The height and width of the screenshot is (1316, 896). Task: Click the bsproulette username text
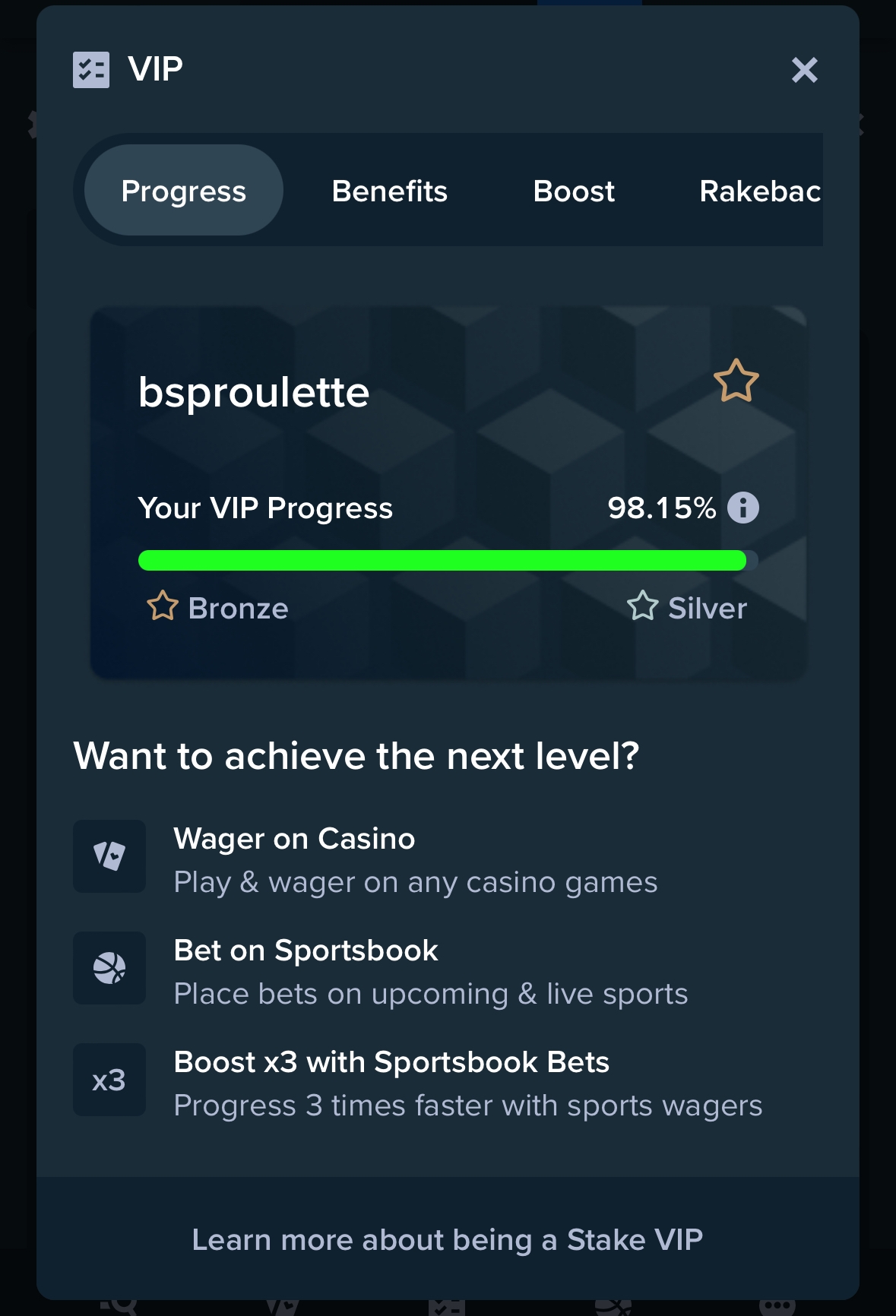(254, 391)
